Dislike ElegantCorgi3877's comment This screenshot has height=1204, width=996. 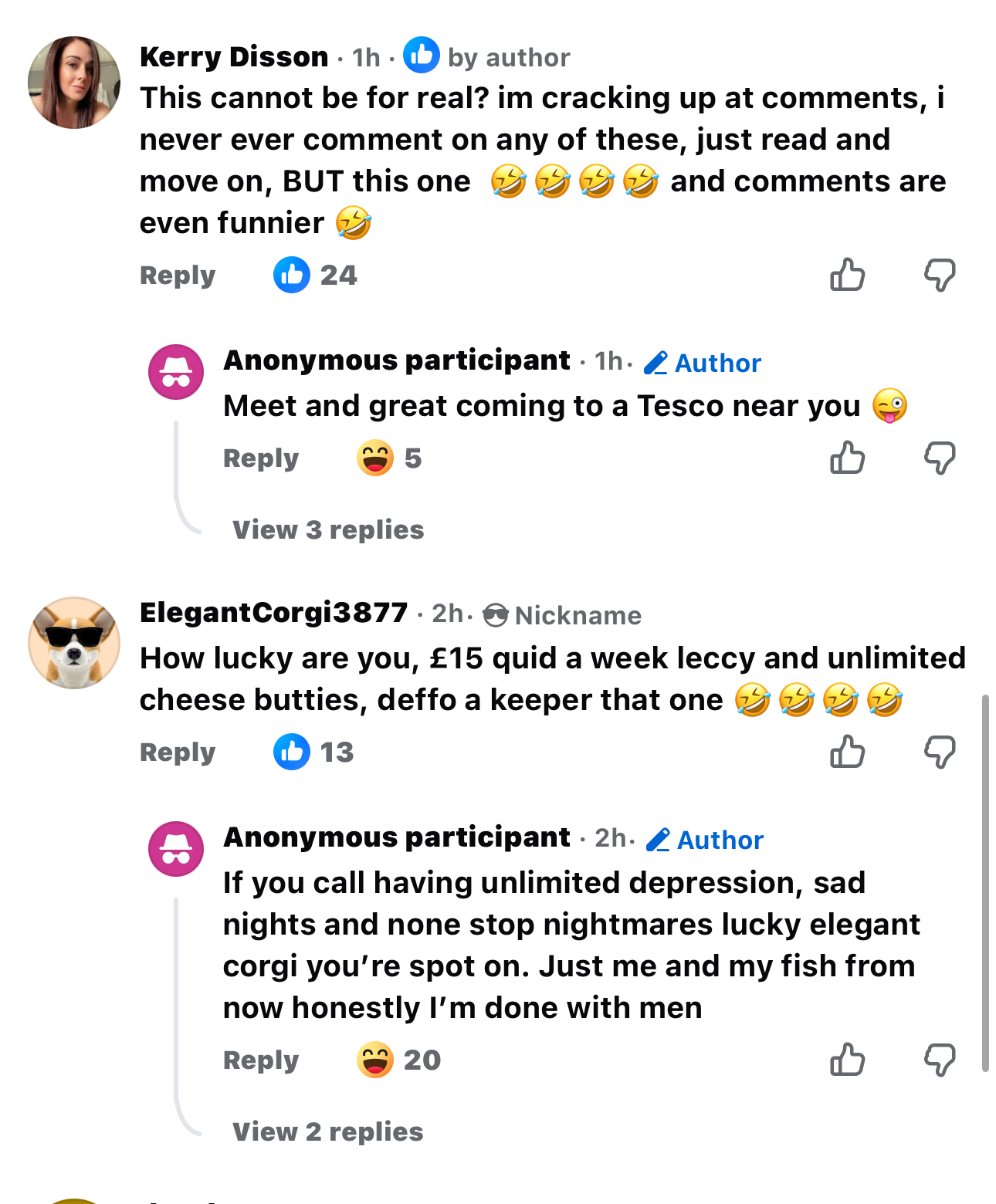point(939,752)
